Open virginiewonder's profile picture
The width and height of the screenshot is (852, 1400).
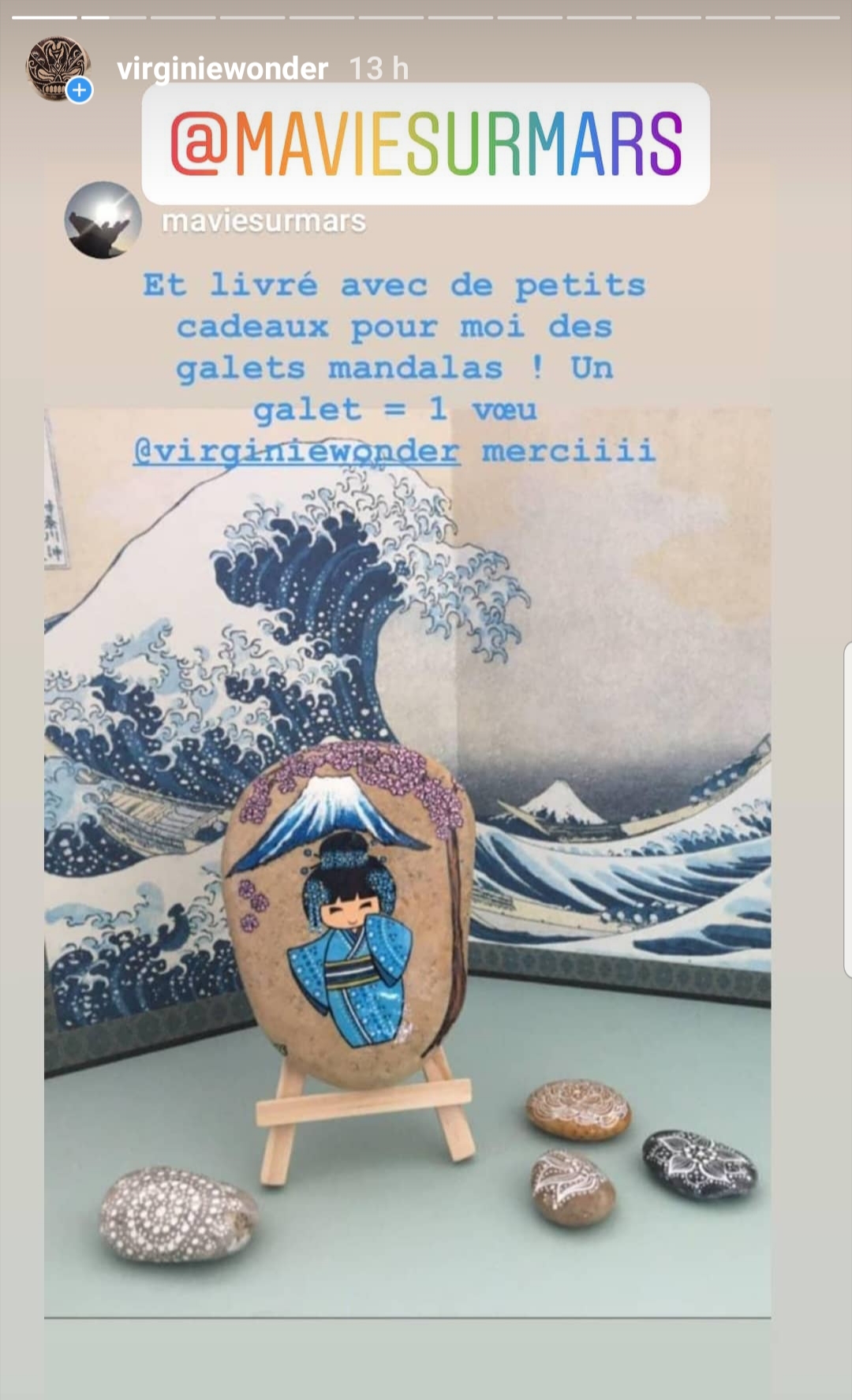tap(58, 69)
